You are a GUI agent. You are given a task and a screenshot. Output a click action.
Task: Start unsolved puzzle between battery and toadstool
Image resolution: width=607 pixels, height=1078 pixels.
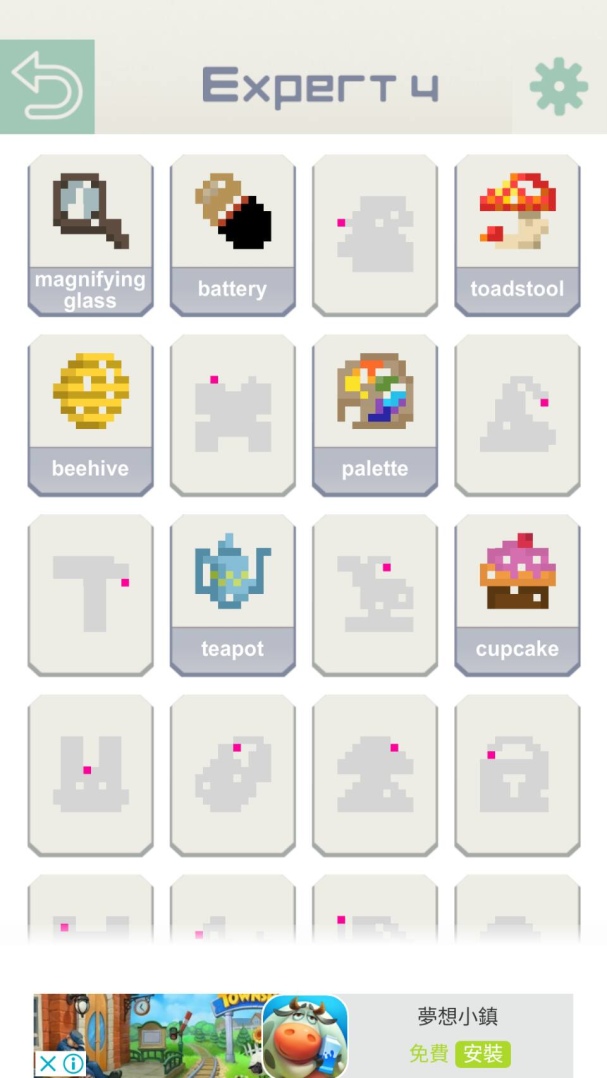tap(375, 235)
